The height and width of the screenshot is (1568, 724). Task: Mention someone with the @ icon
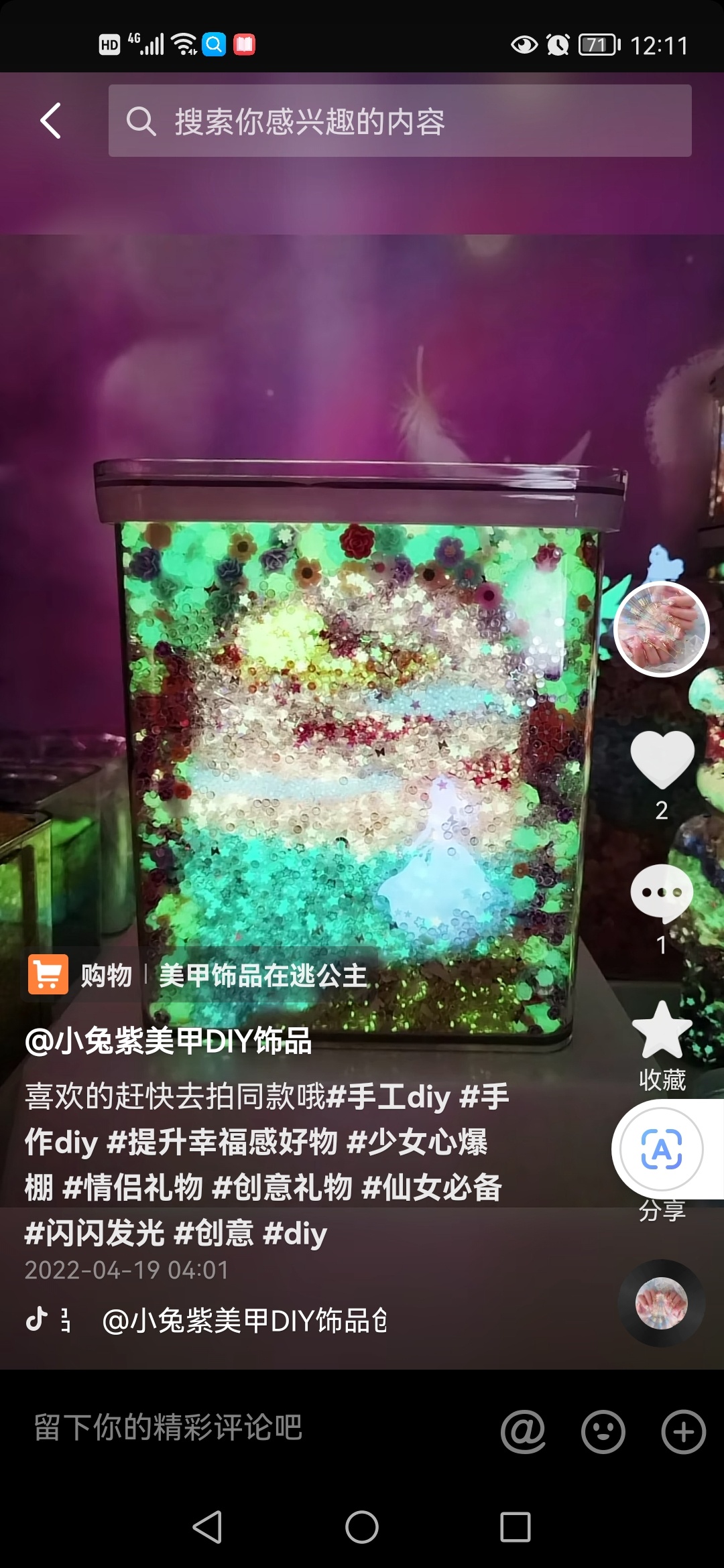523,1432
